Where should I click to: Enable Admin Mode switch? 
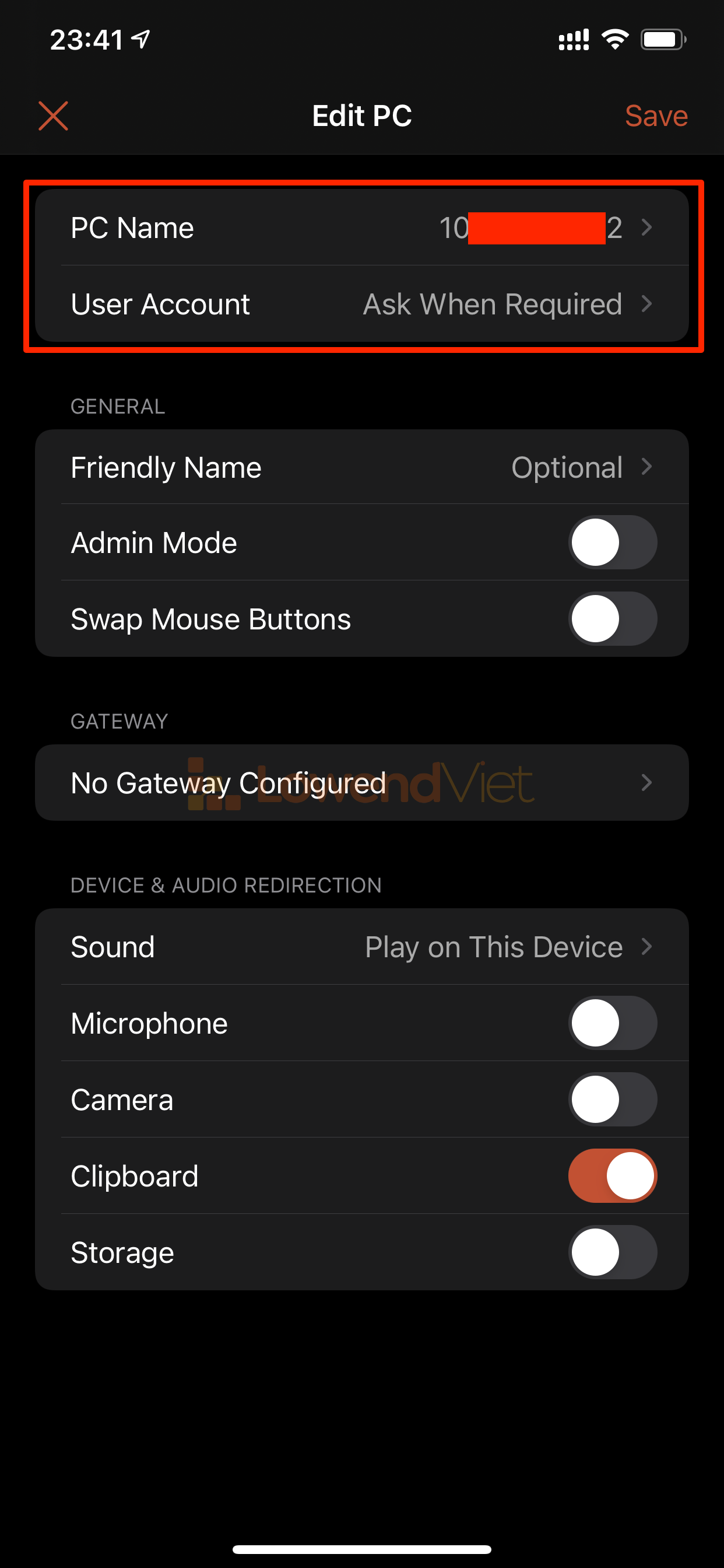pos(612,542)
